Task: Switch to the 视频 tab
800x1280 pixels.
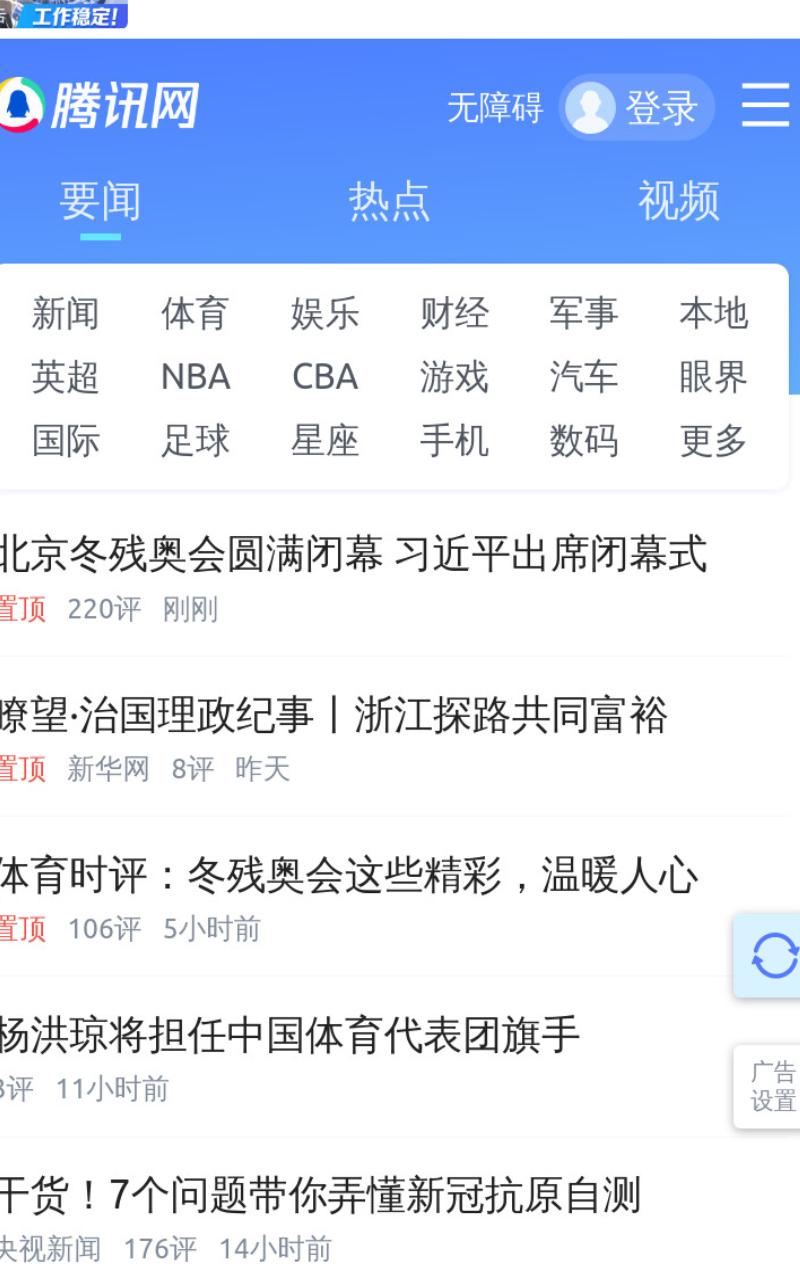Action: (x=678, y=201)
